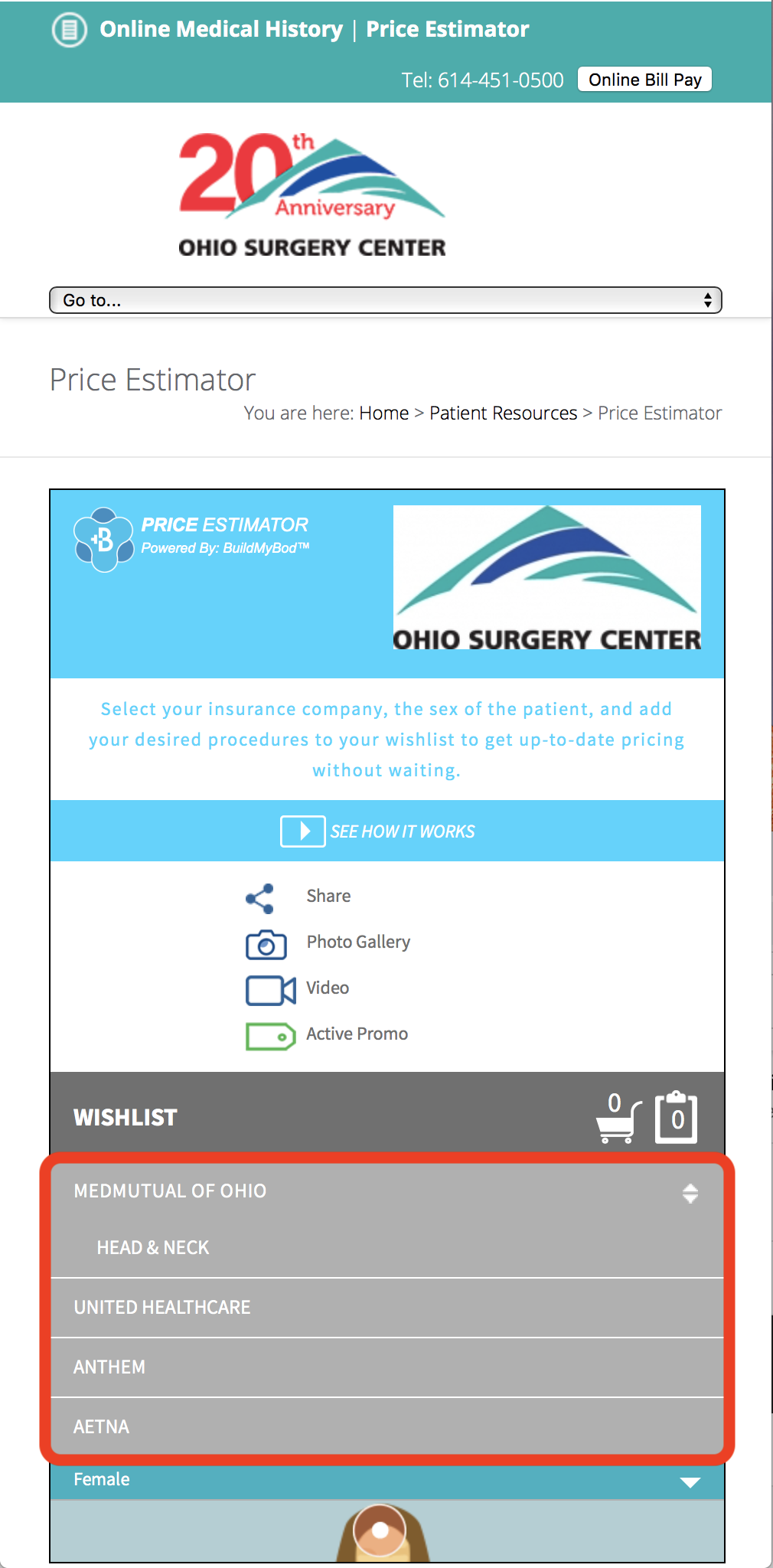Expand the Go to... navigation dropdown

pos(386,300)
